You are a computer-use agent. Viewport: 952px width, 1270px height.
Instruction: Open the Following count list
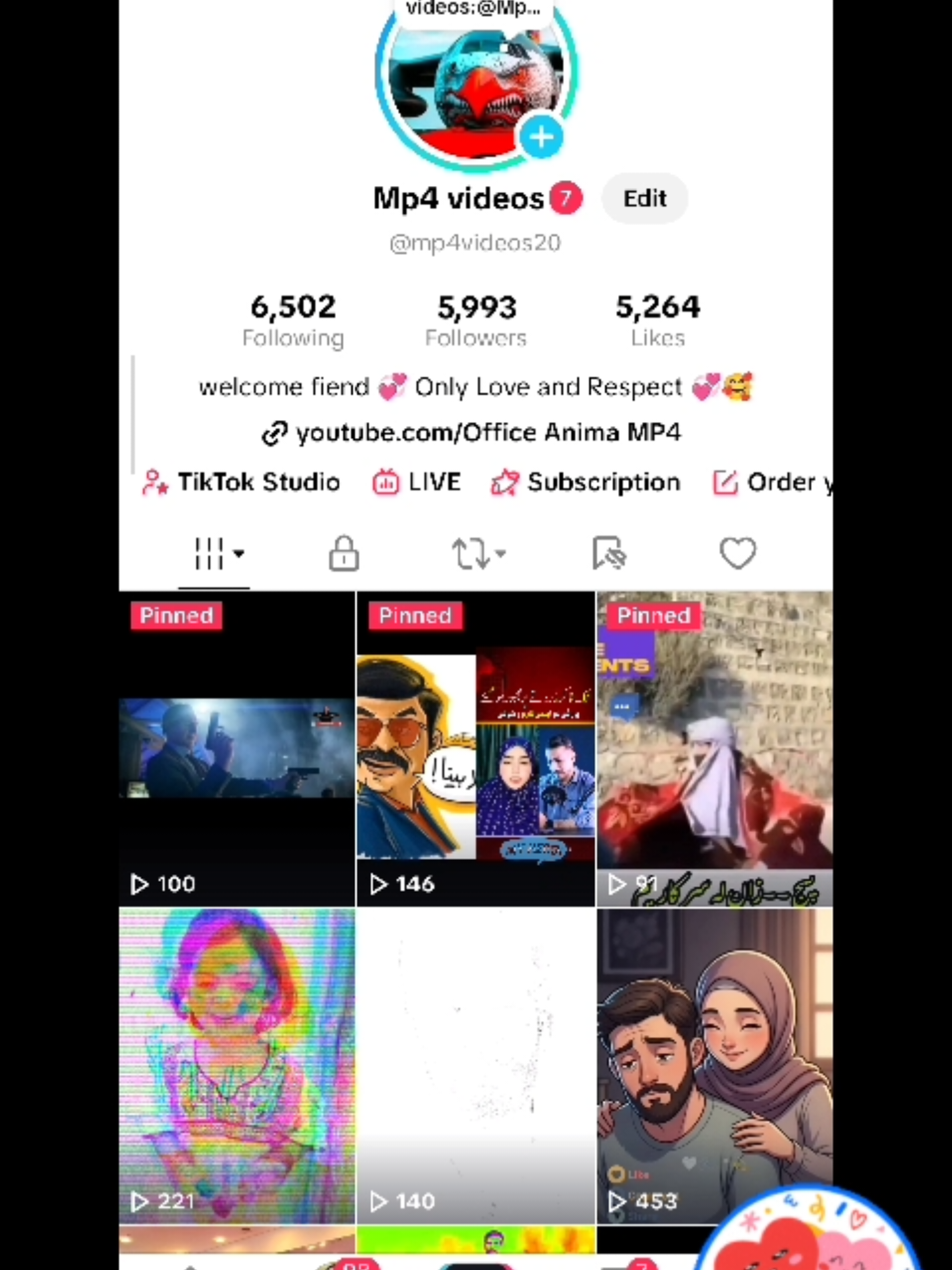(293, 320)
